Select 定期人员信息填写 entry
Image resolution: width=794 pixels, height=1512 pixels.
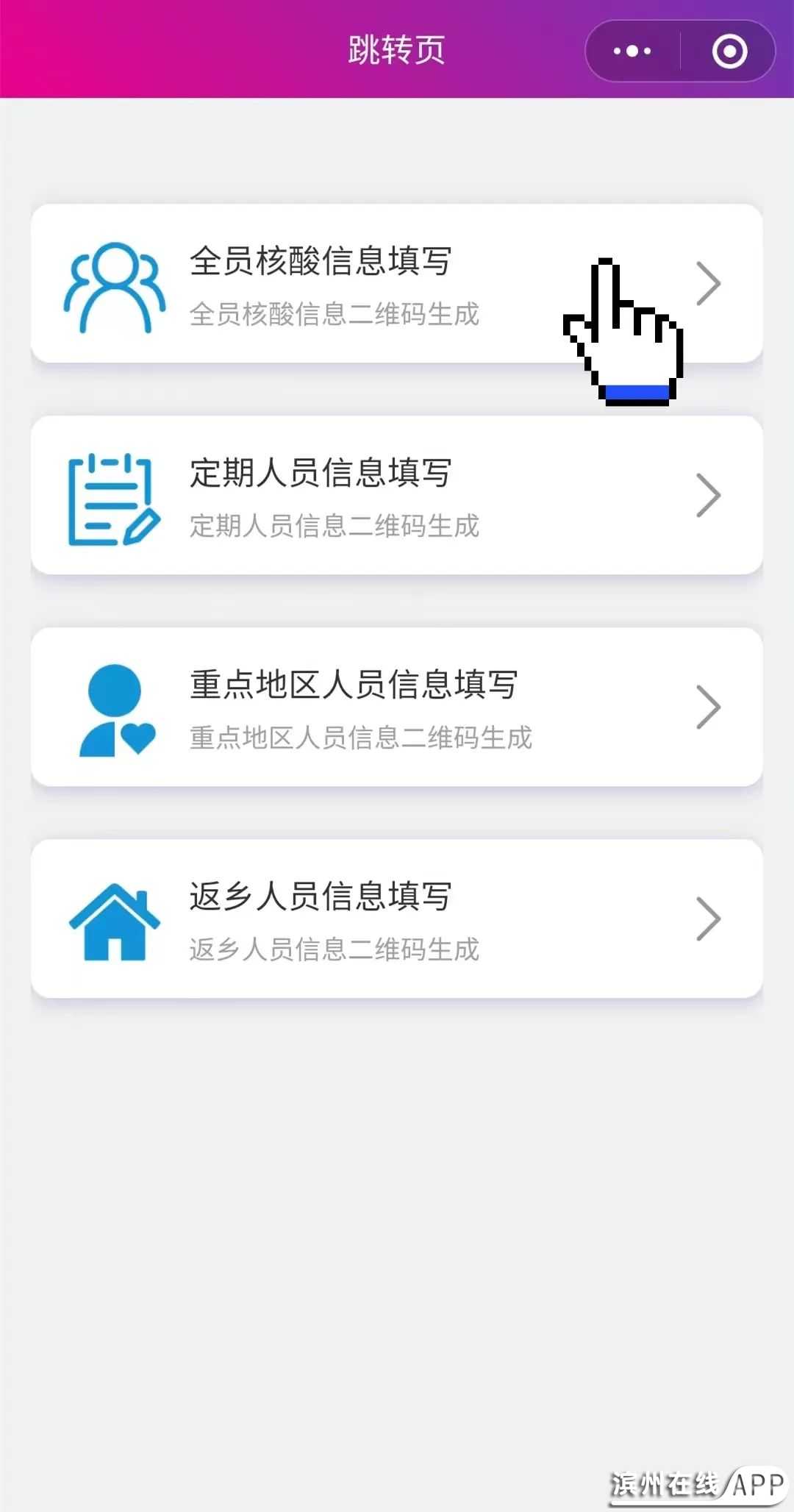pos(396,496)
